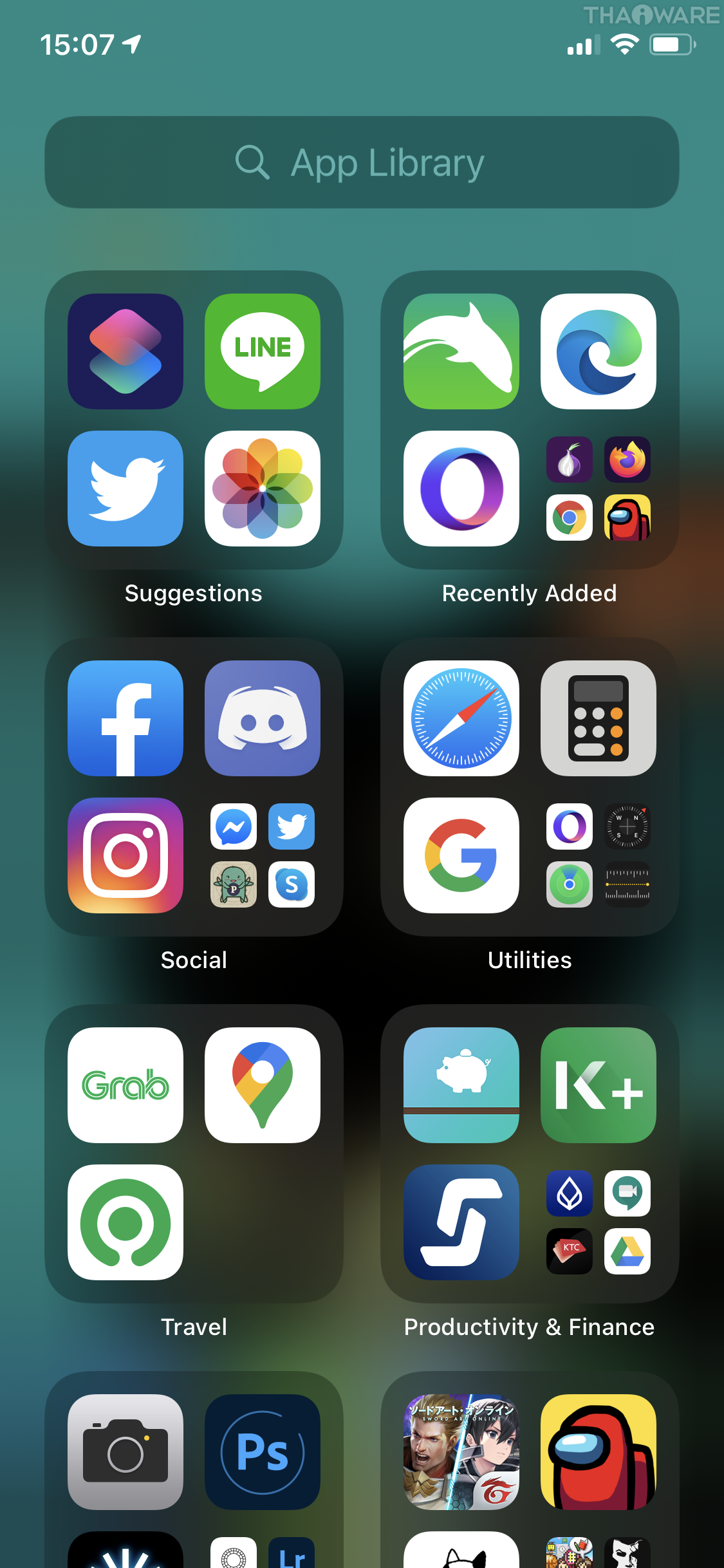Image resolution: width=724 pixels, height=1568 pixels.
Task: Open Instagram
Action: click(x=125, y=855)
